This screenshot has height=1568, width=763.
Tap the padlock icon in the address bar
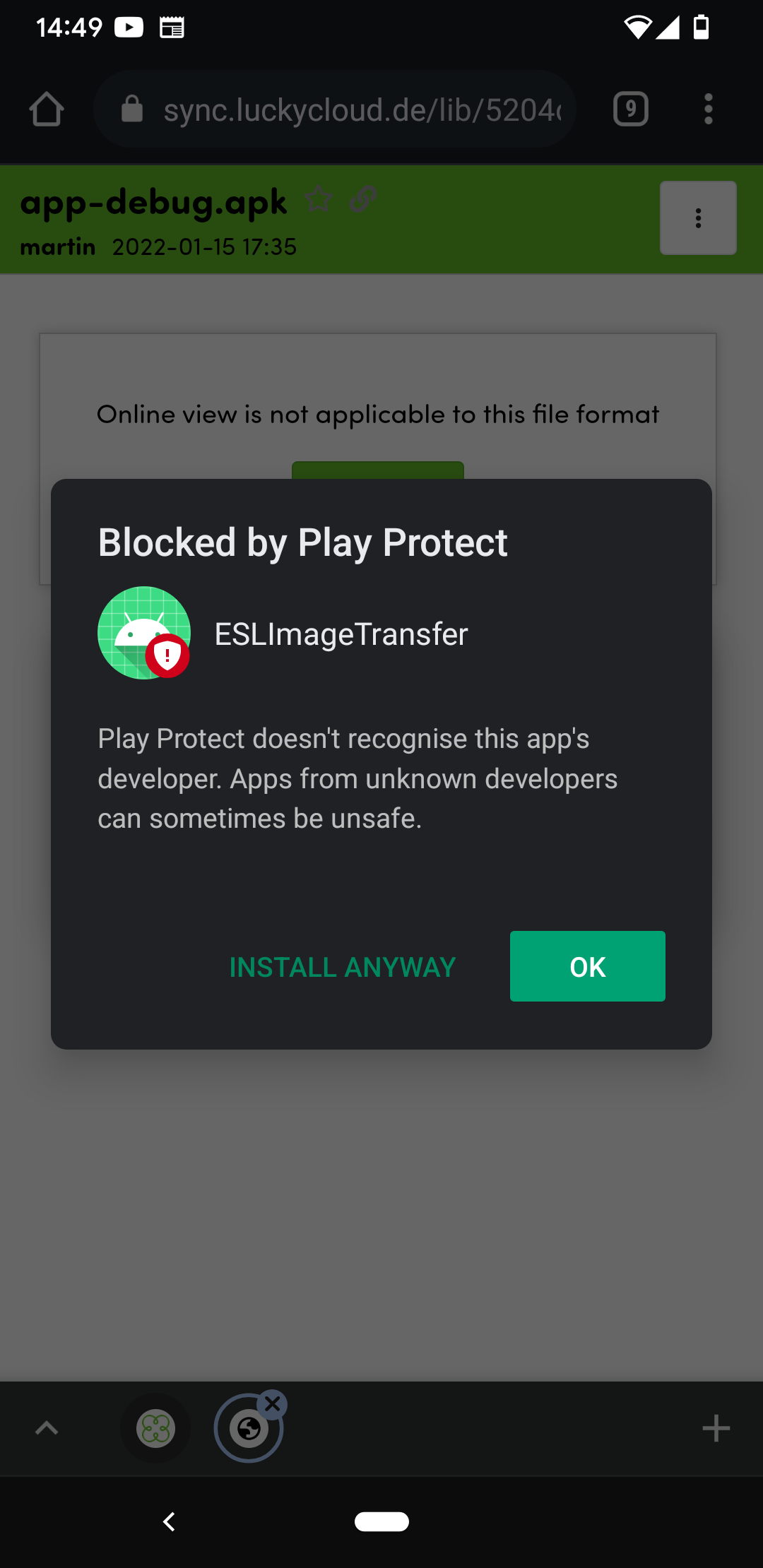tap(131, 109)
